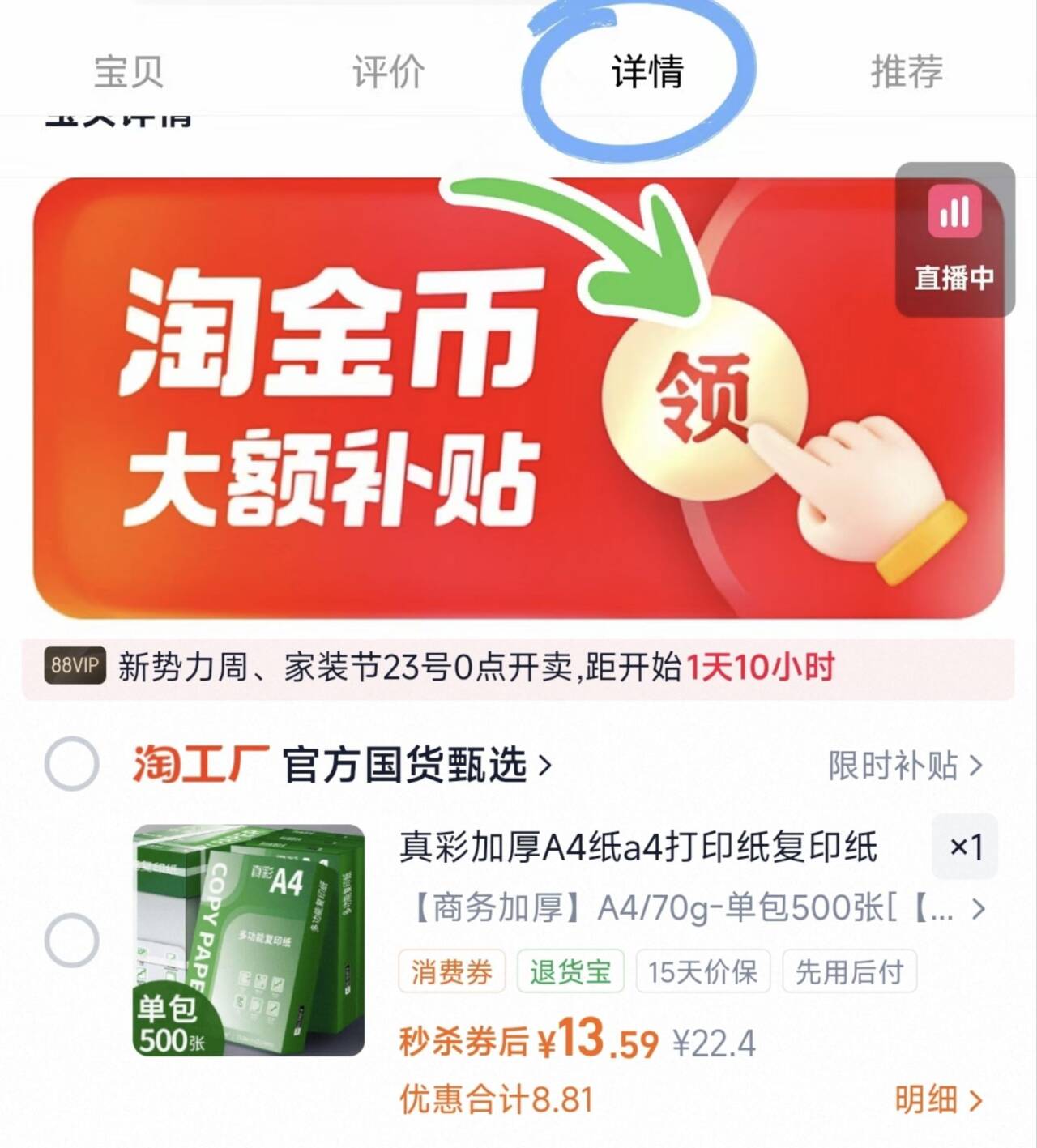Change the A4/70g-单包500张 specification
Image resolution: width=1037 pixels, height=1148 pixels.
(697, 908)
